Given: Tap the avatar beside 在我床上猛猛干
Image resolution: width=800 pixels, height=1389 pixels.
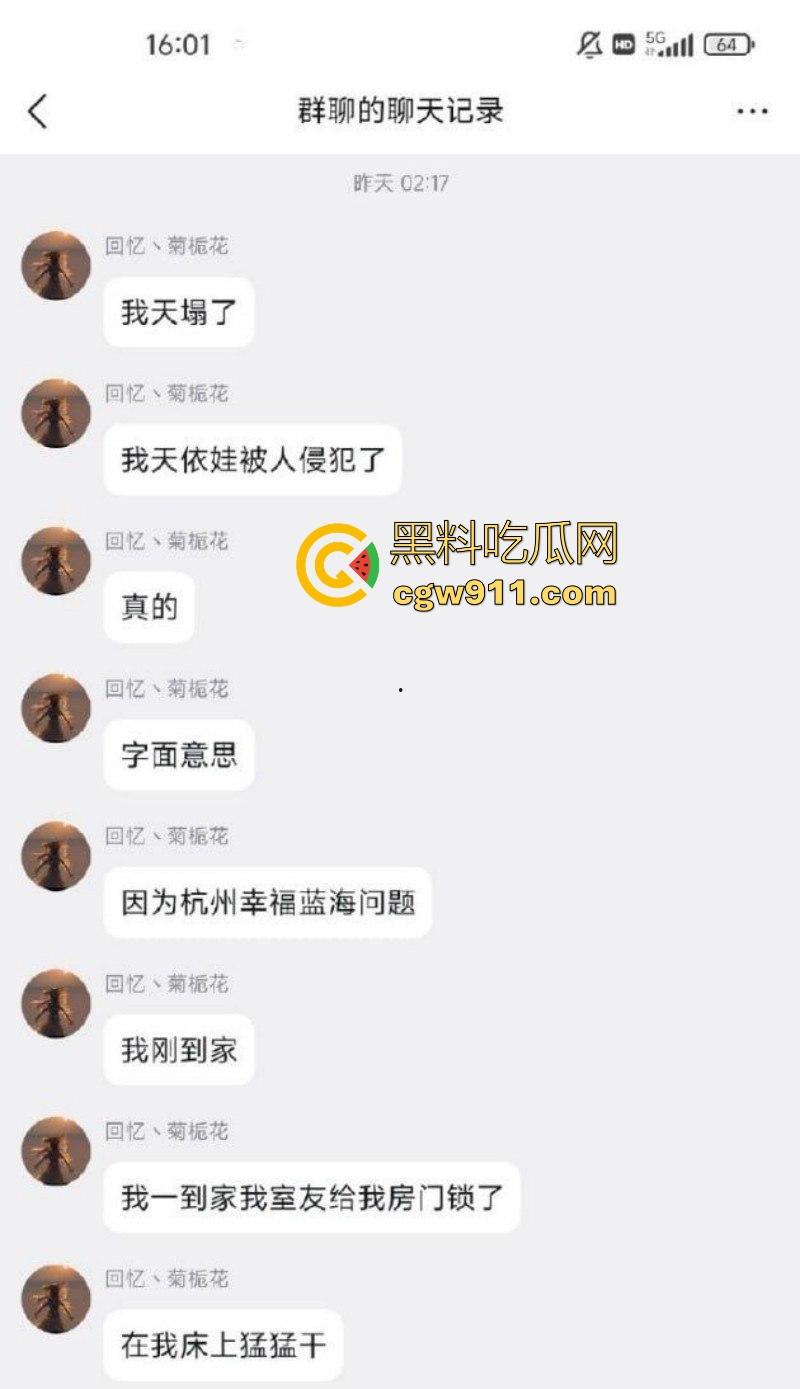Looking at the screenshot, I should pyautogui.click(x=57, y=1298).
